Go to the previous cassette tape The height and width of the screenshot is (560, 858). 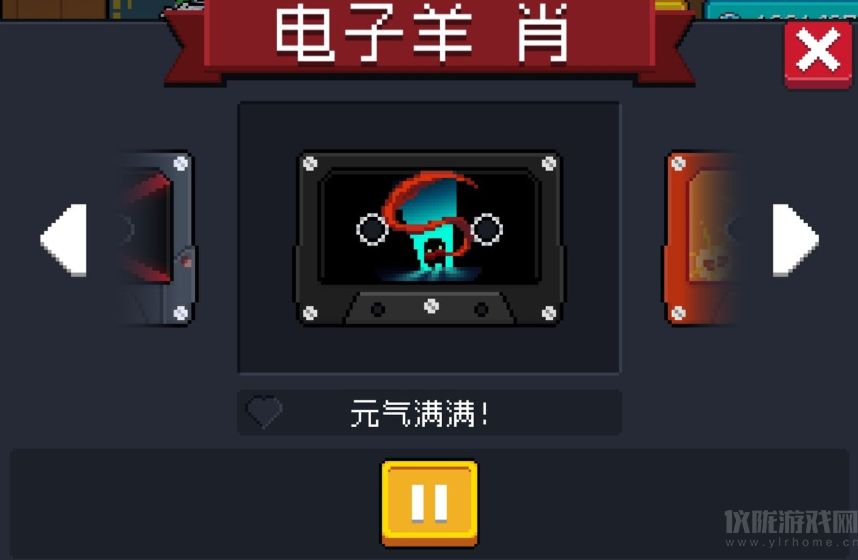click(64, 239)
